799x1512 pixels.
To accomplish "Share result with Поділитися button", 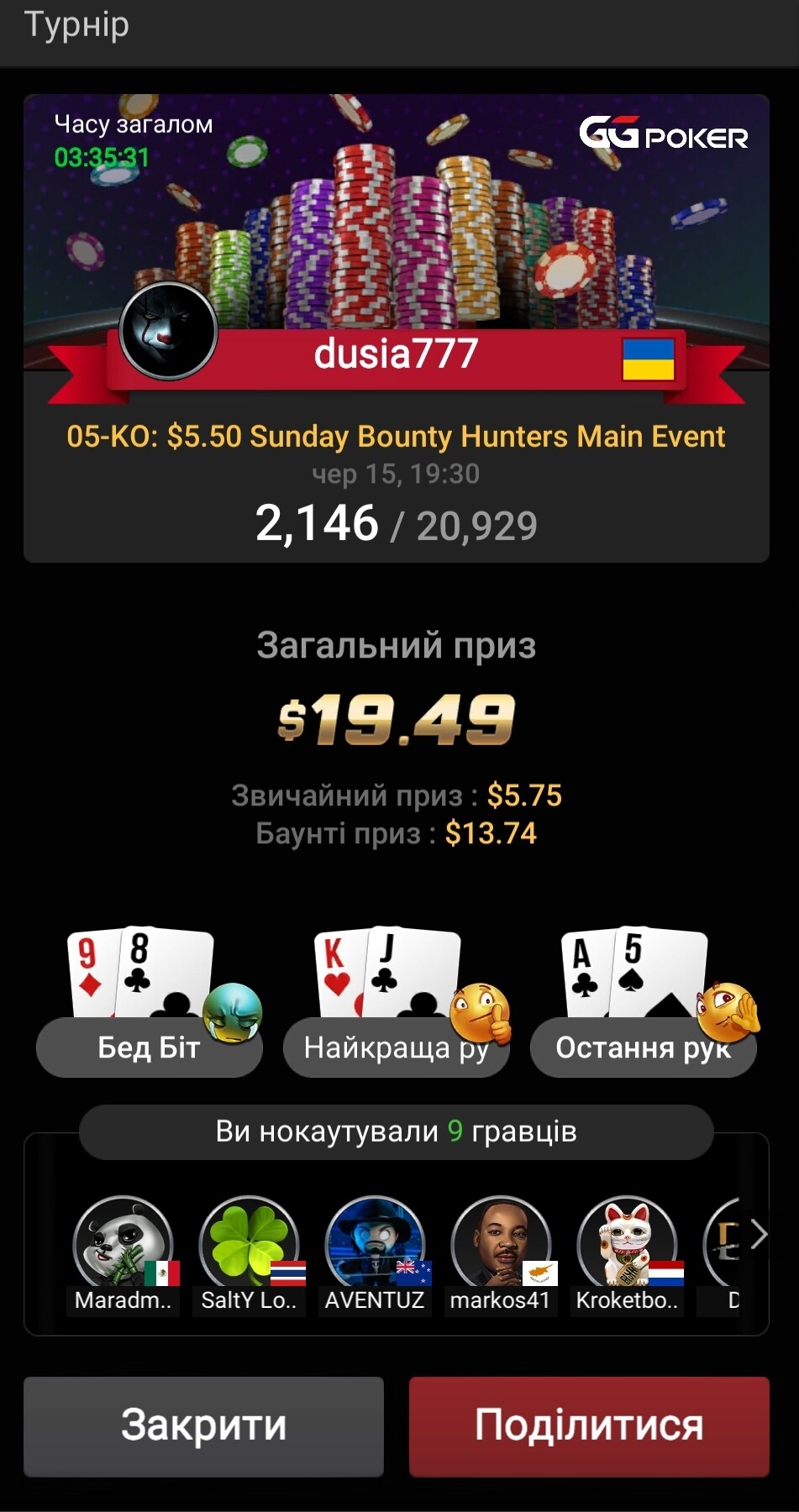I will (x=589, y=1425).
